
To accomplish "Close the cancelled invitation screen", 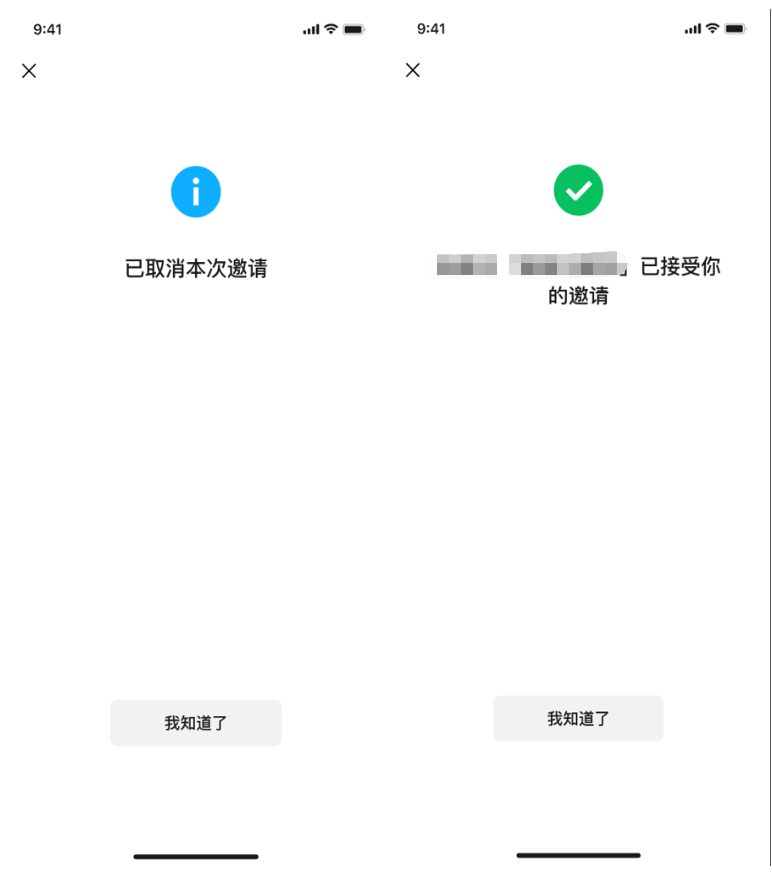I will tap(29, 71).
